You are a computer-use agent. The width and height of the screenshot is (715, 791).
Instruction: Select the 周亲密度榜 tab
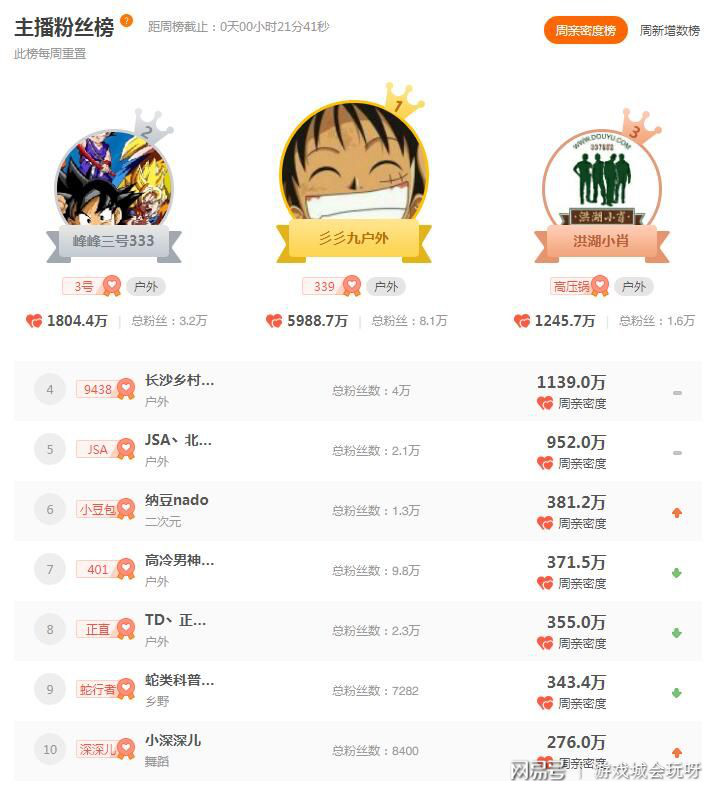click(x=586, y=31)
